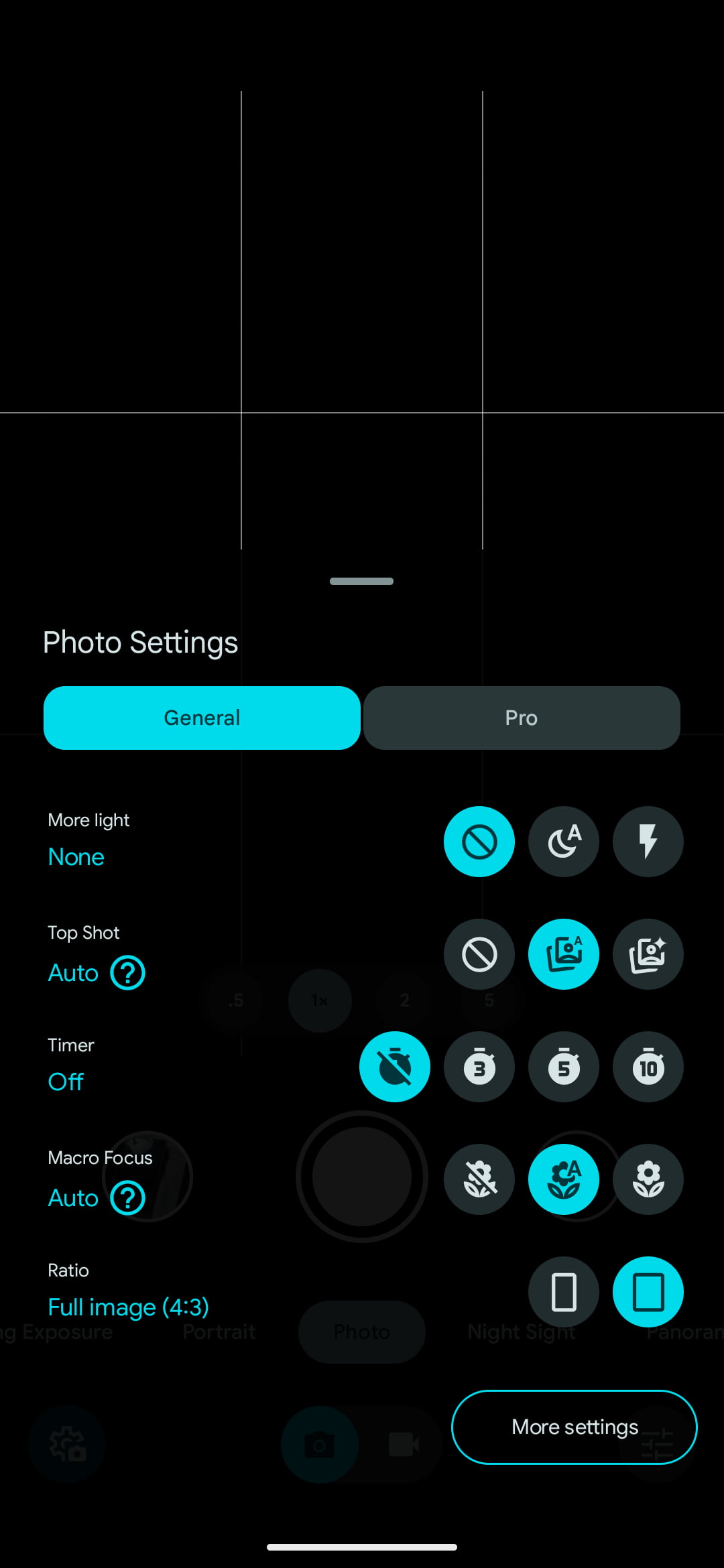Choose the tall wide crop ratio
This screenshot has height=1568, width=724.
pyautogui.click(x=564, y=1292)
